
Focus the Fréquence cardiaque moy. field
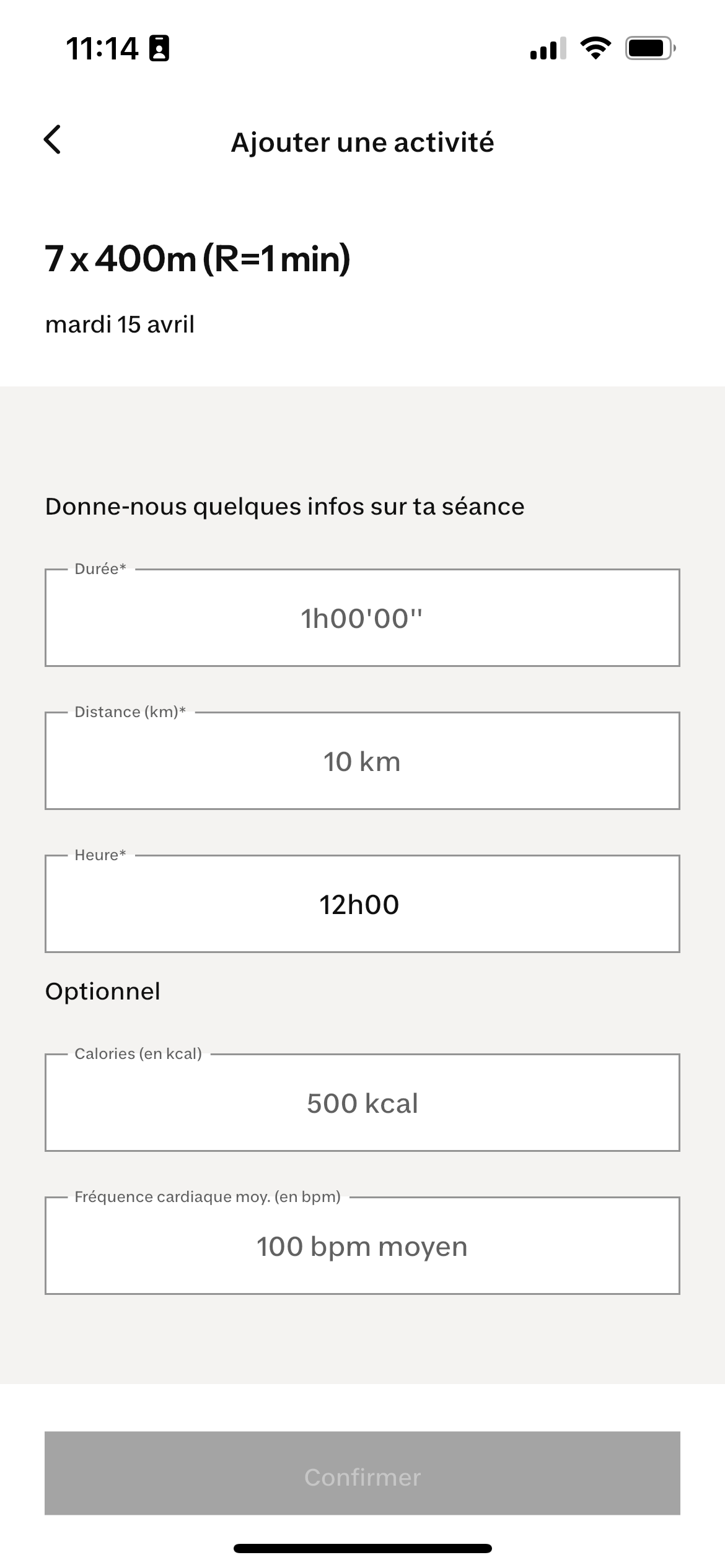click(362, 1246)
